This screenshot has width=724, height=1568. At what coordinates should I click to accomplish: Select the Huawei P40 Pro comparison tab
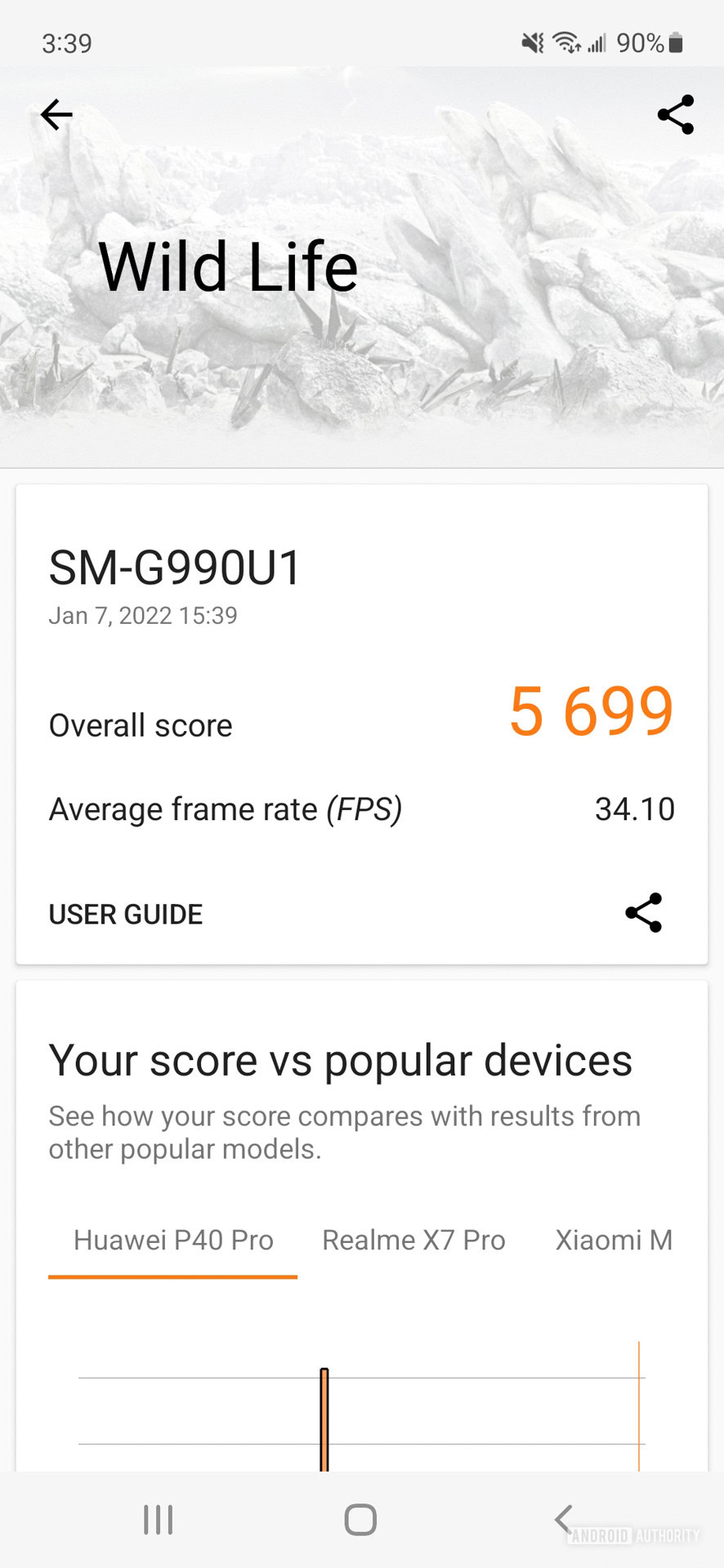[x=173, y=1240]
